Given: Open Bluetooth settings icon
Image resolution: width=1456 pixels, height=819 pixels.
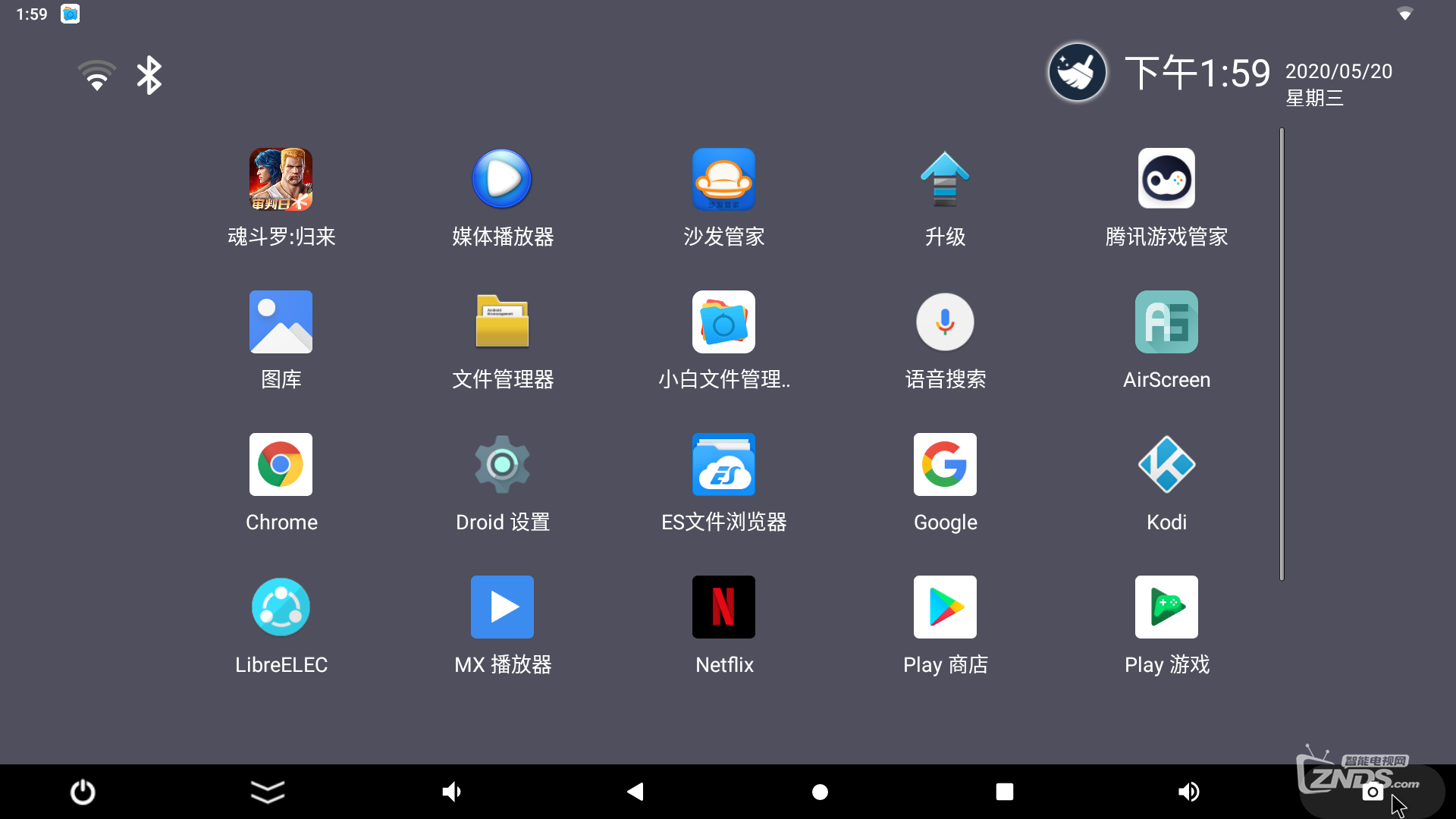Looking at the screenshot, I should [149, 75].
